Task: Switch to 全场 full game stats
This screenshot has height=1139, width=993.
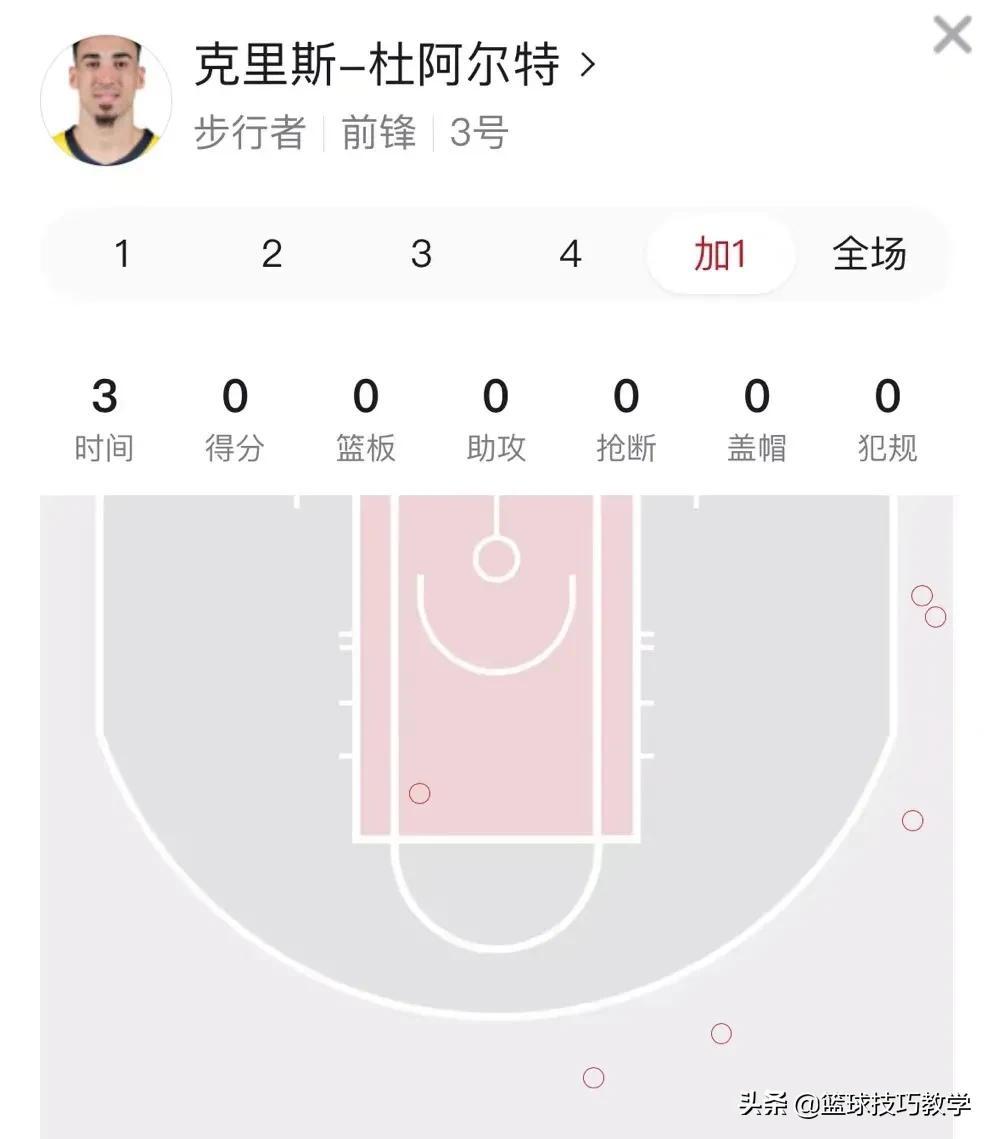Action: click(x=869, y=254)
